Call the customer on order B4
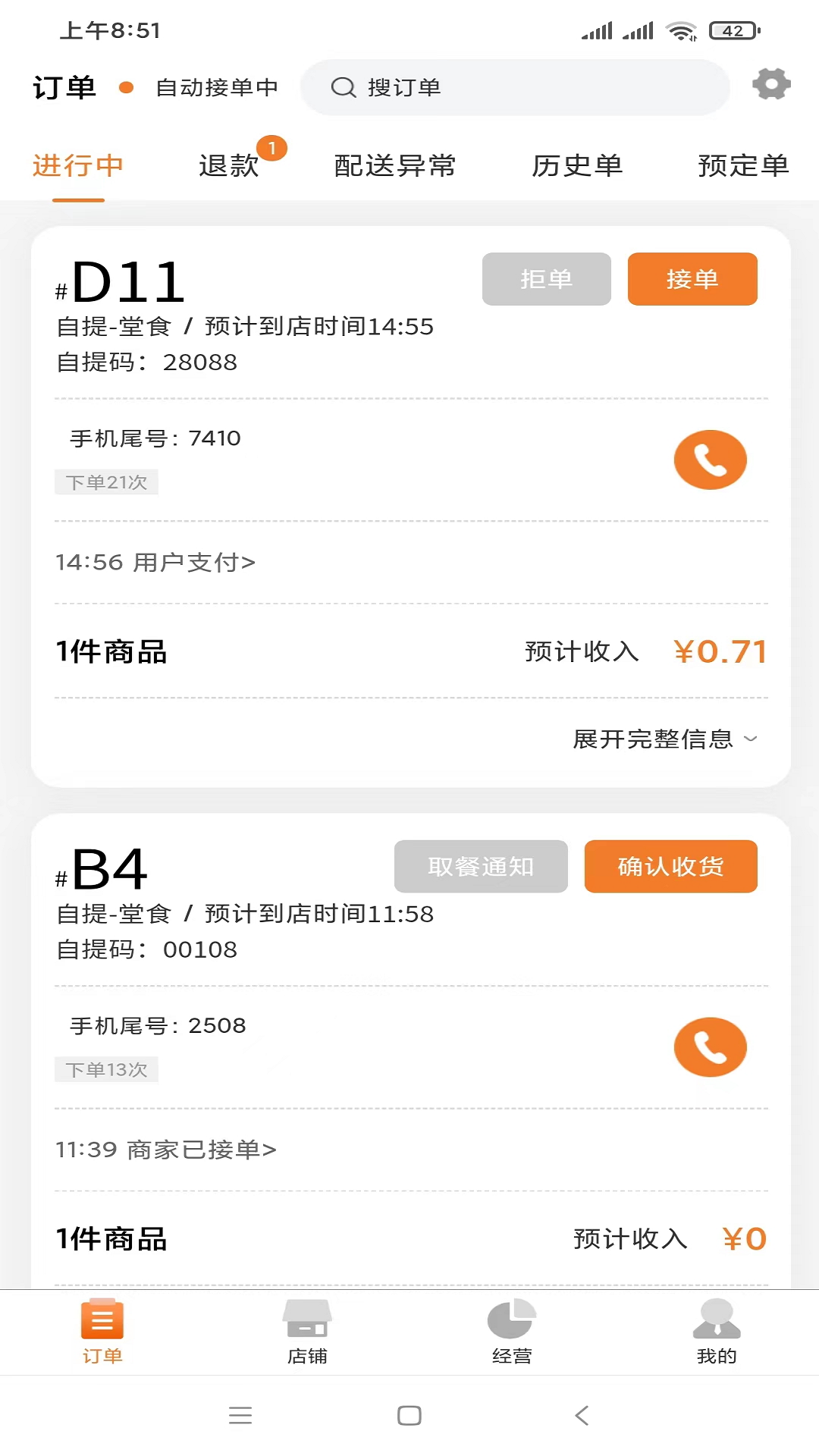This screenshot has width=819, height=1456. point(710,1047)
